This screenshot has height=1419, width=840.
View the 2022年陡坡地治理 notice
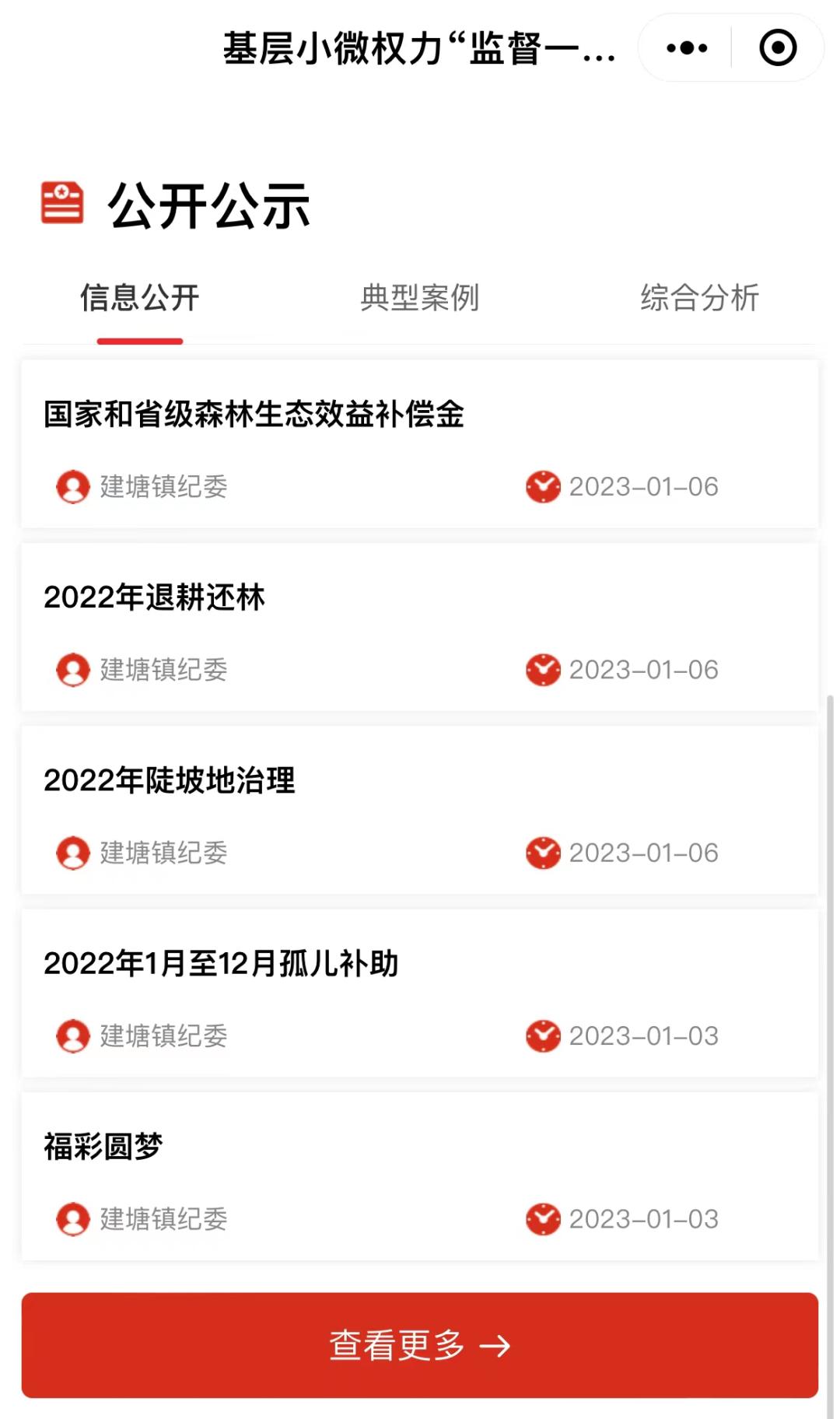tap(170, 780)
